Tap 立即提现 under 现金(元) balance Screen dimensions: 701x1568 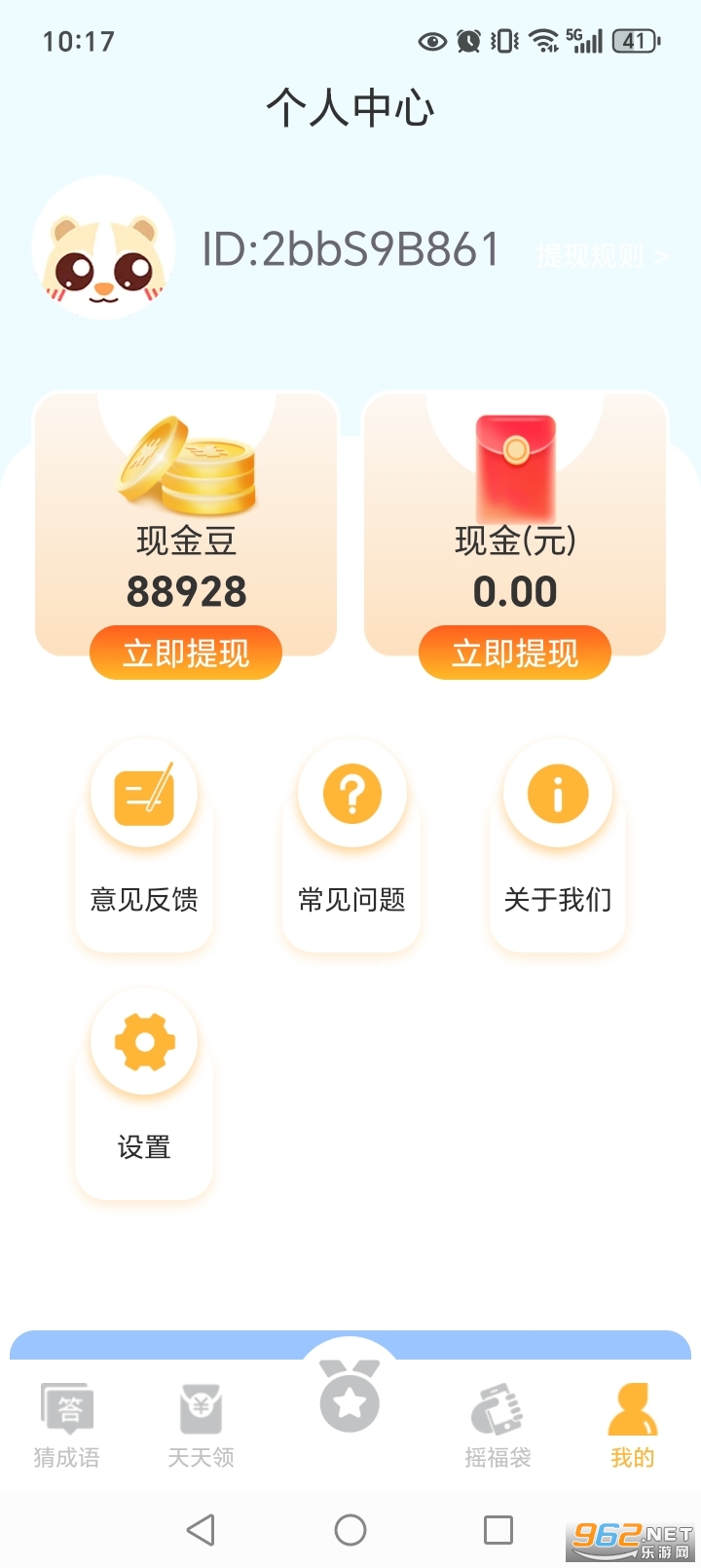pos(515,653)
